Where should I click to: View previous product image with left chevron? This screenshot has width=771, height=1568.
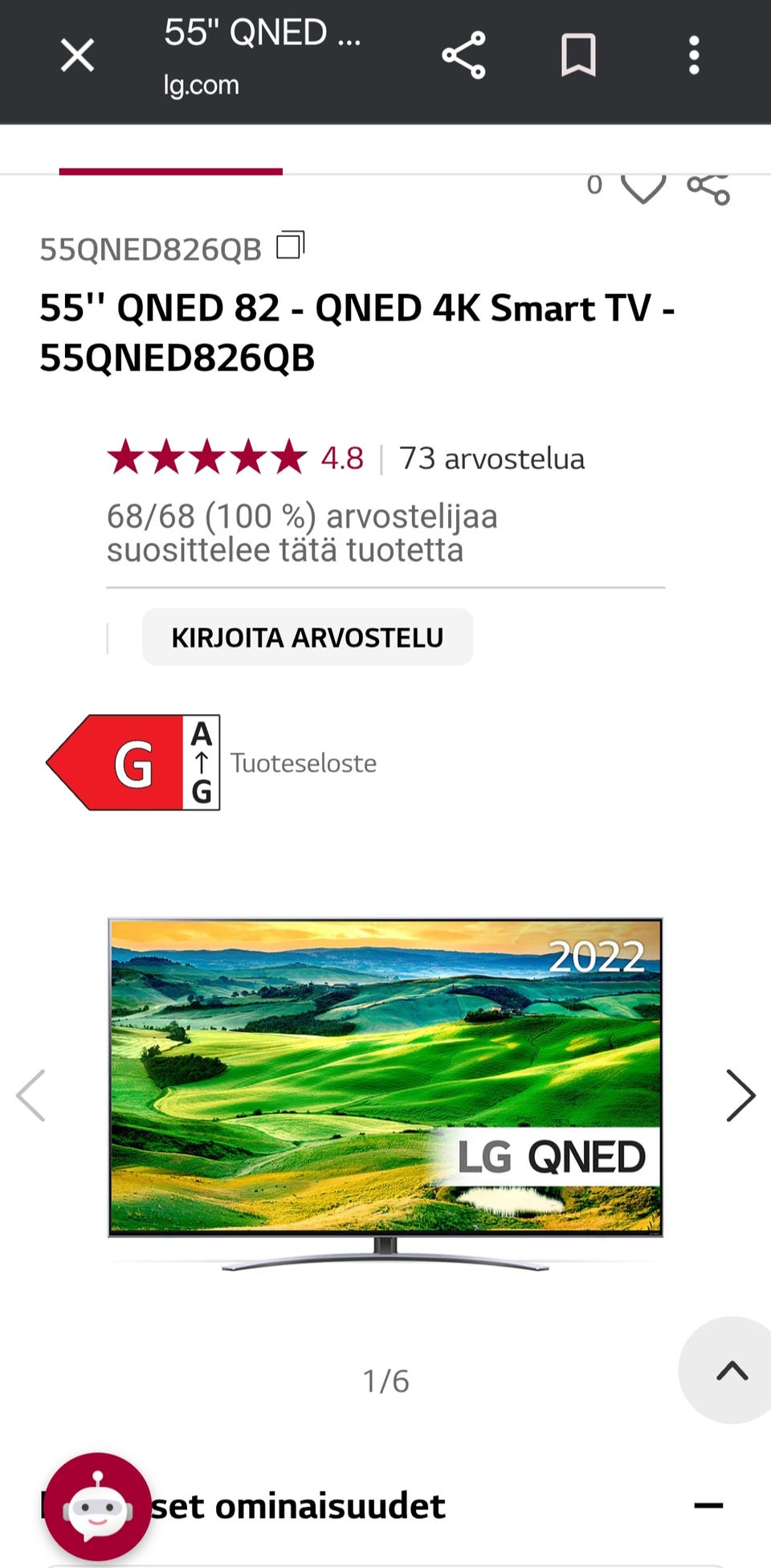[32, 1094]
